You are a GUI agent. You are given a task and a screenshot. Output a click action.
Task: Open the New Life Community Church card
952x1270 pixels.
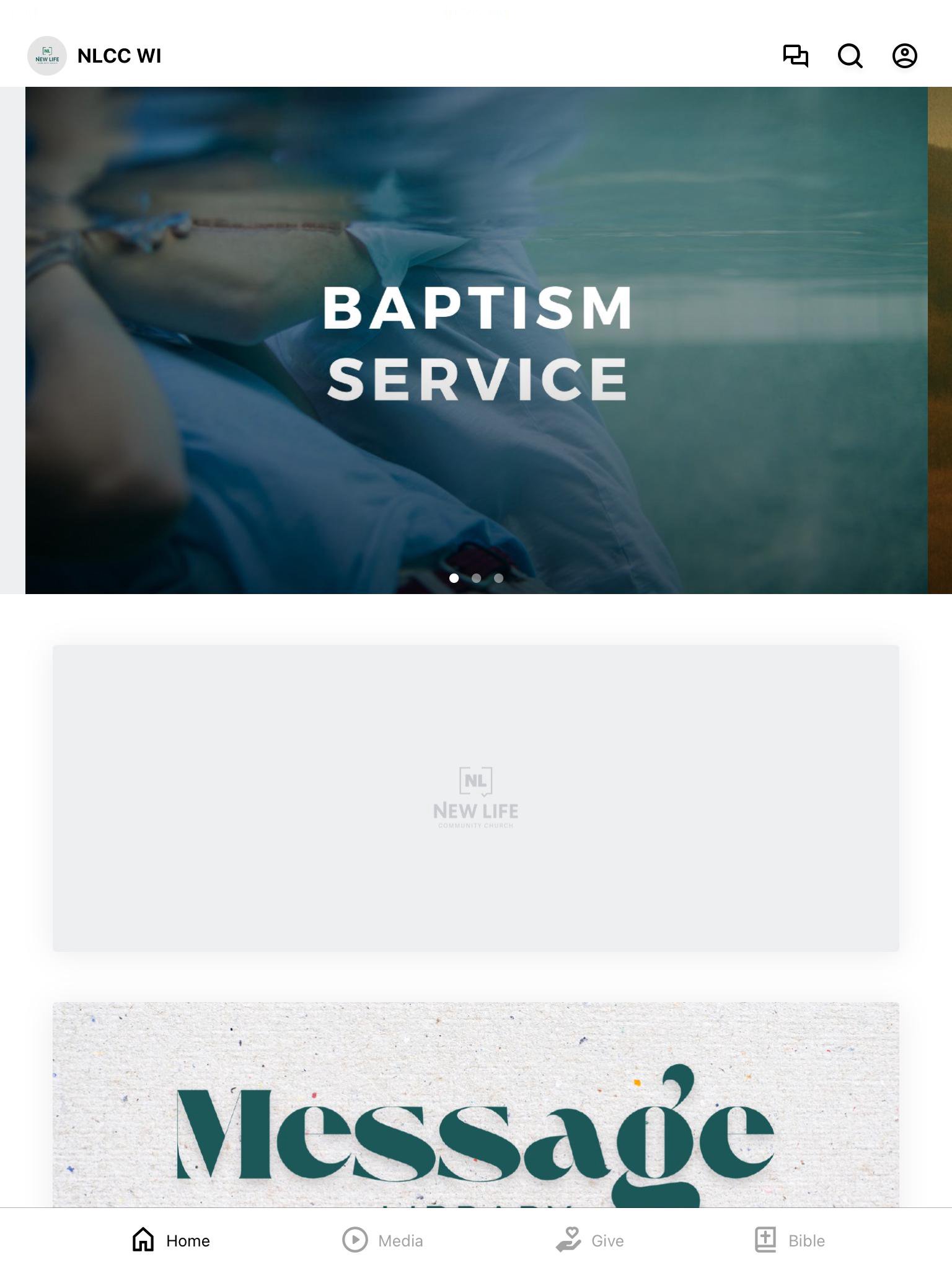(476, 798)
